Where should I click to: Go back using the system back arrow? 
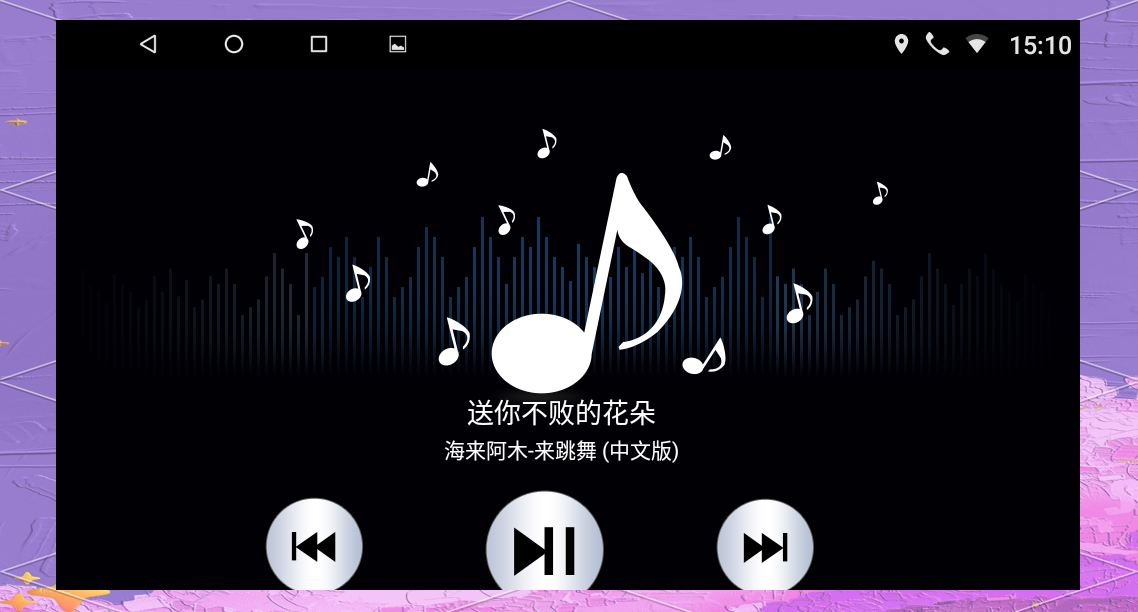point(148,44)
